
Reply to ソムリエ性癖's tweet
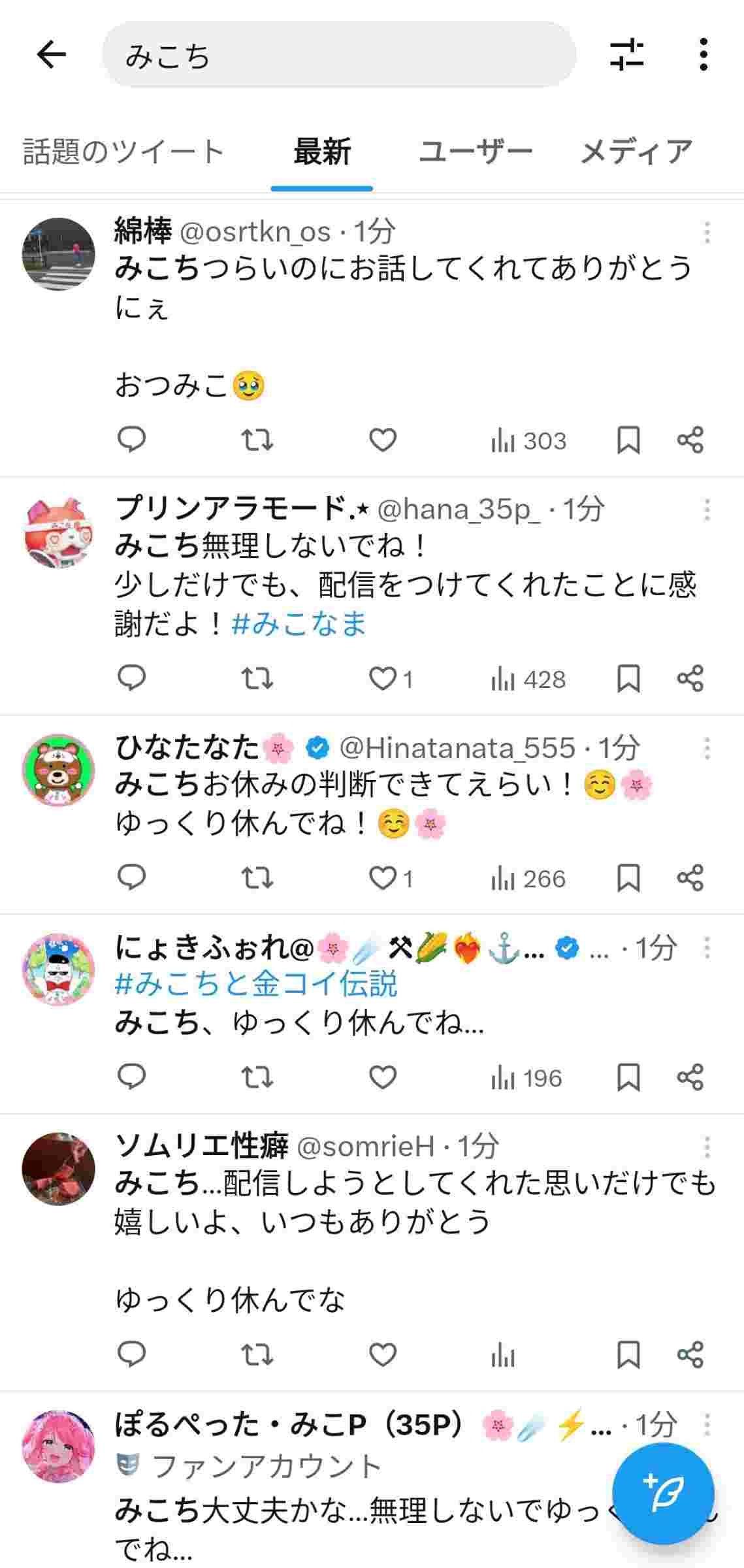pos(131,1356)
